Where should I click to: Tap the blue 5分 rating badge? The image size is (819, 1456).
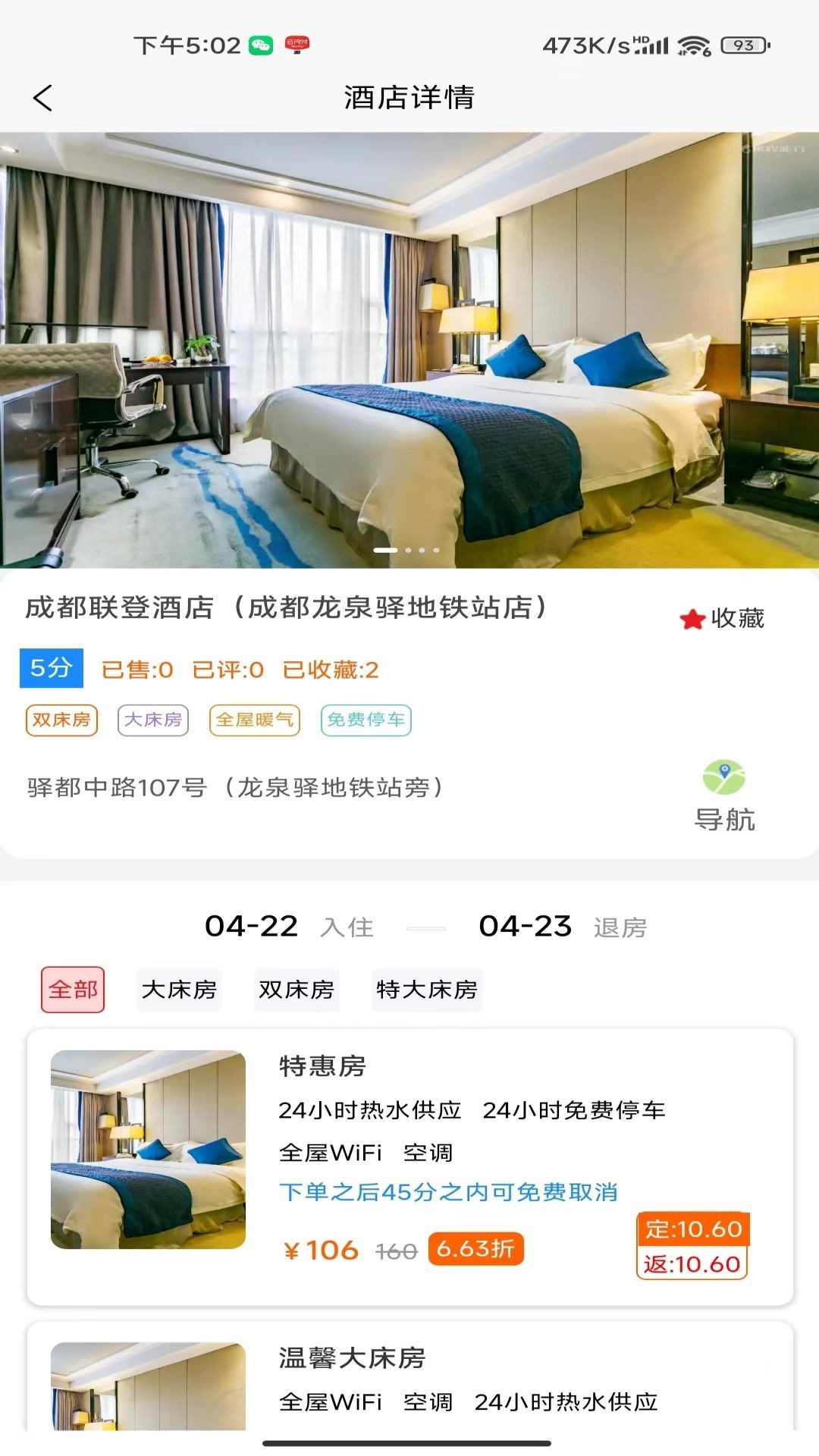(51, 669)
